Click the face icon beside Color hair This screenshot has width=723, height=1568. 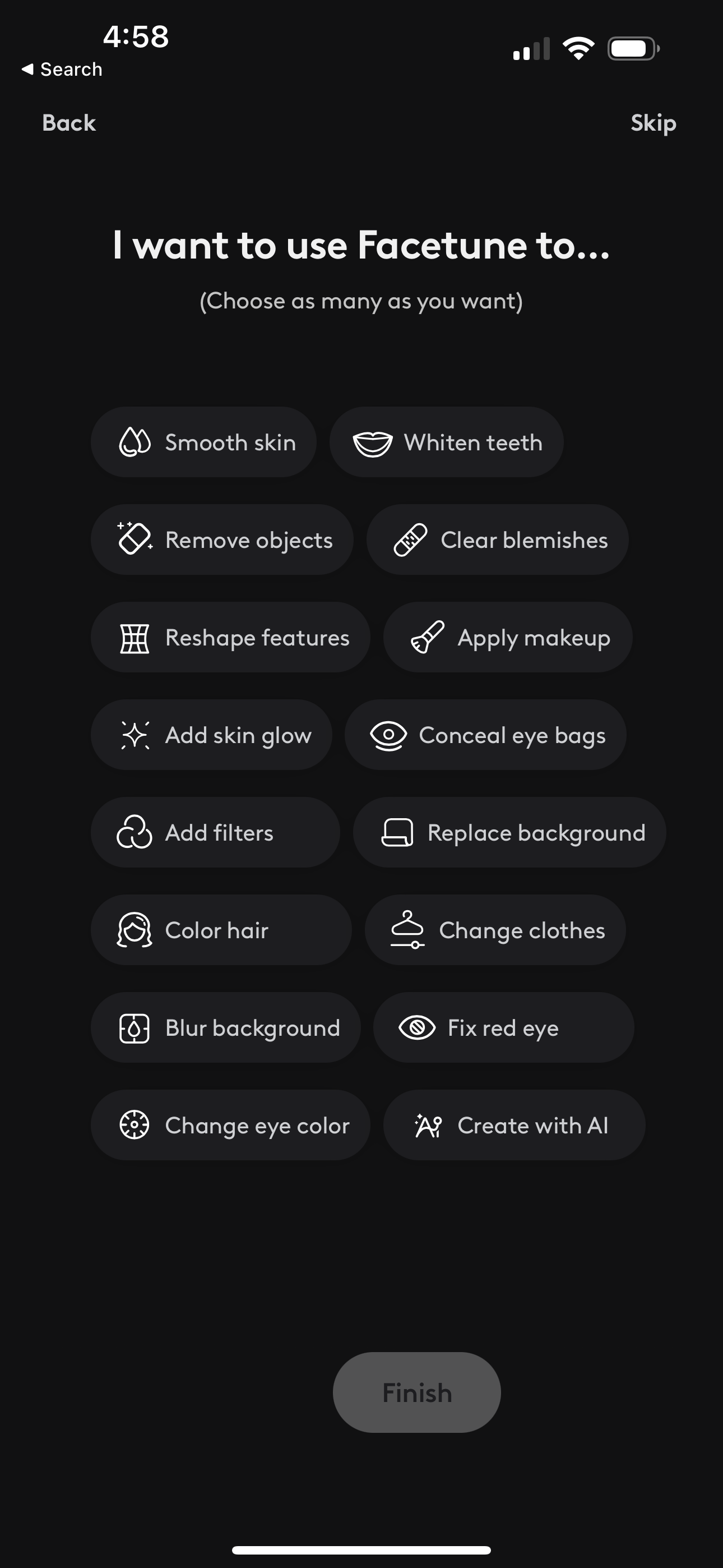(x=135, y=930)
